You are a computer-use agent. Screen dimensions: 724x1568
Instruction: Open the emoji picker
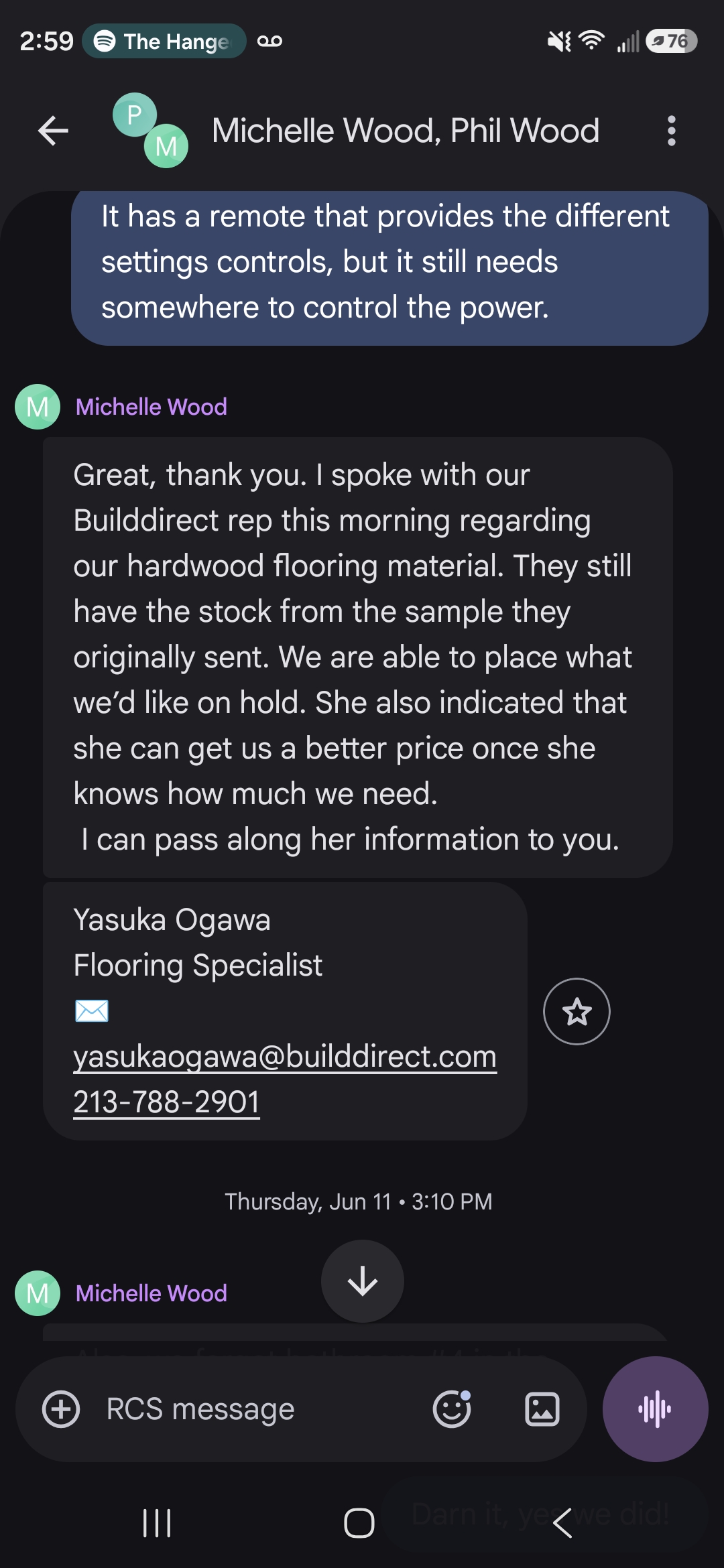point(452,1409)
